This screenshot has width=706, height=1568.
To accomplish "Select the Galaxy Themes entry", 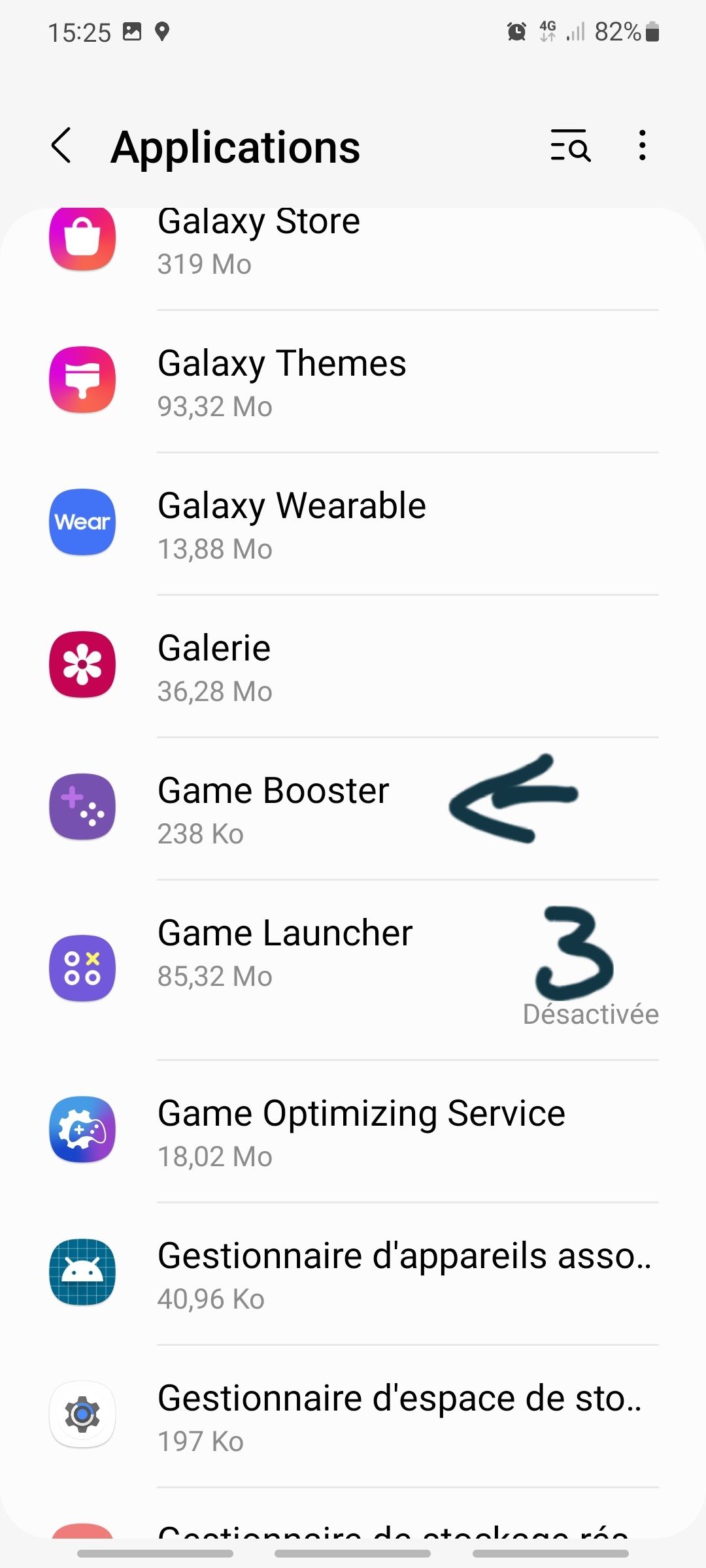I will (x=353, y=382).
